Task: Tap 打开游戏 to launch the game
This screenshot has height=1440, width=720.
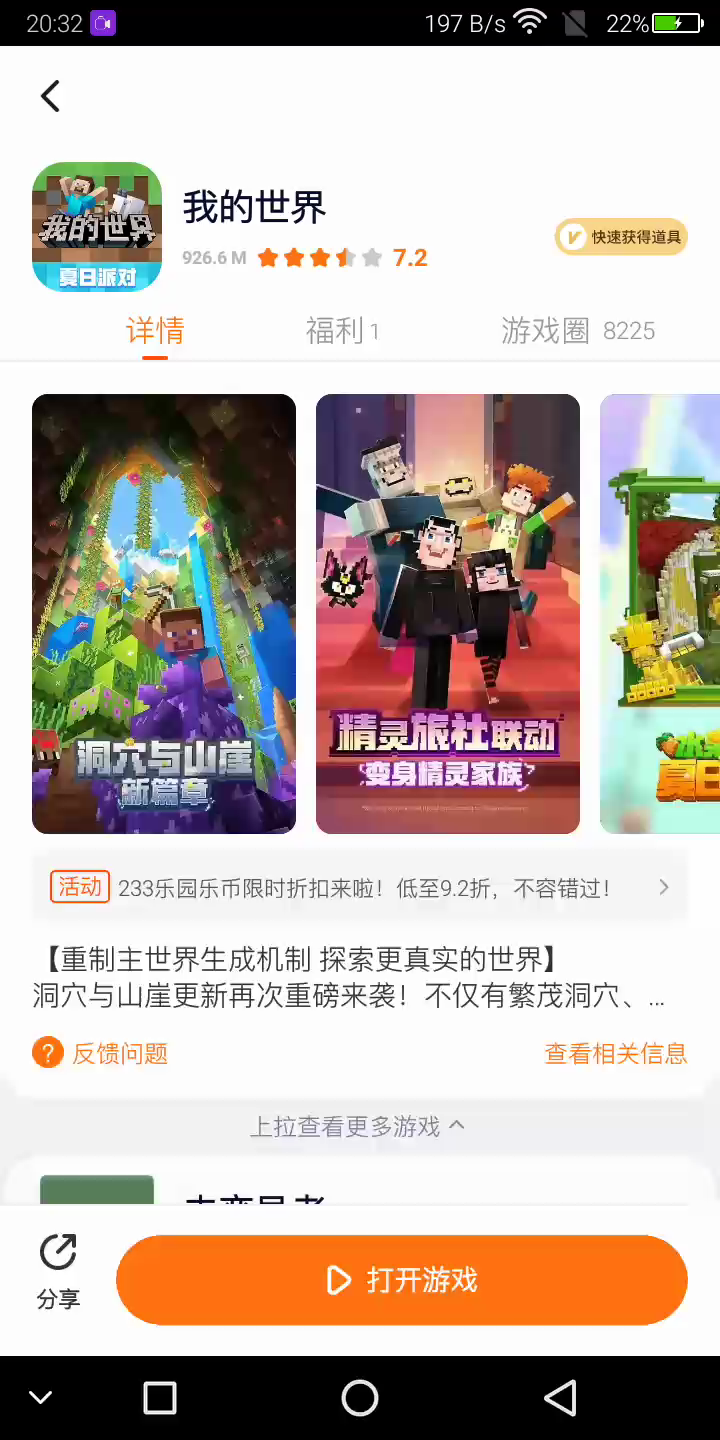Action: [402, 1280]
